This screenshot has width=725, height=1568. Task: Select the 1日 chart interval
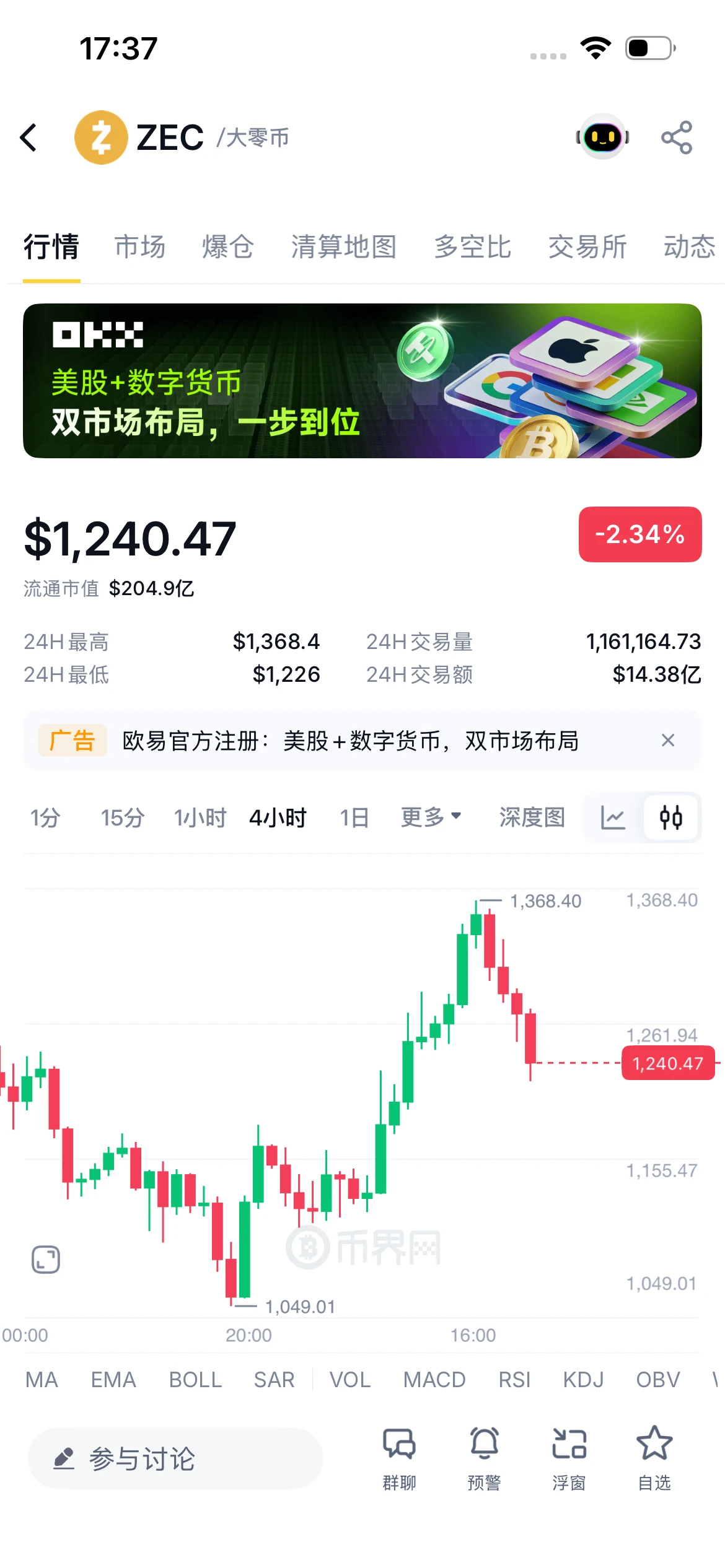[354, 817]
